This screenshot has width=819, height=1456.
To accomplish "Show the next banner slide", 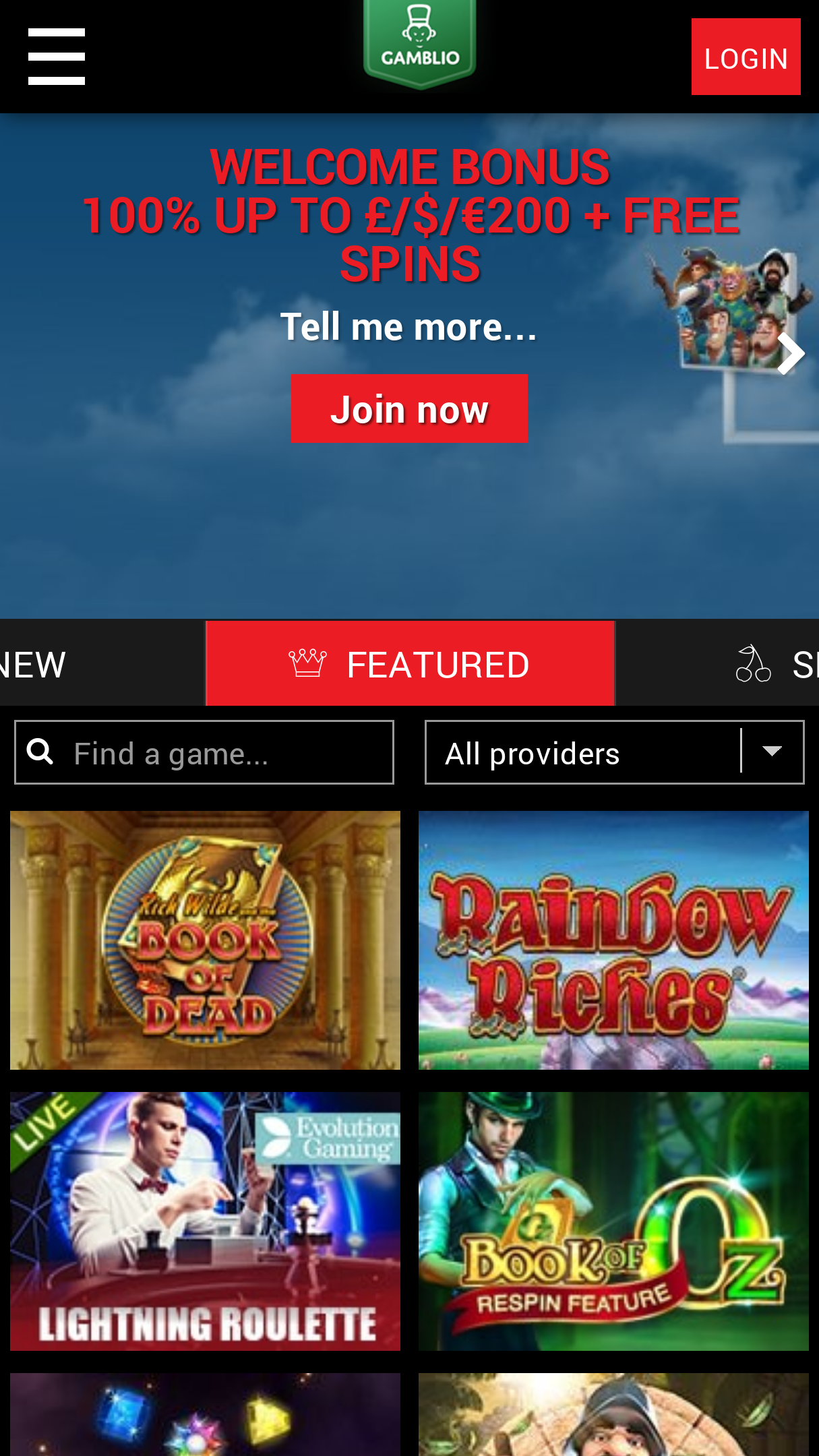I will (x=790, y=353).
